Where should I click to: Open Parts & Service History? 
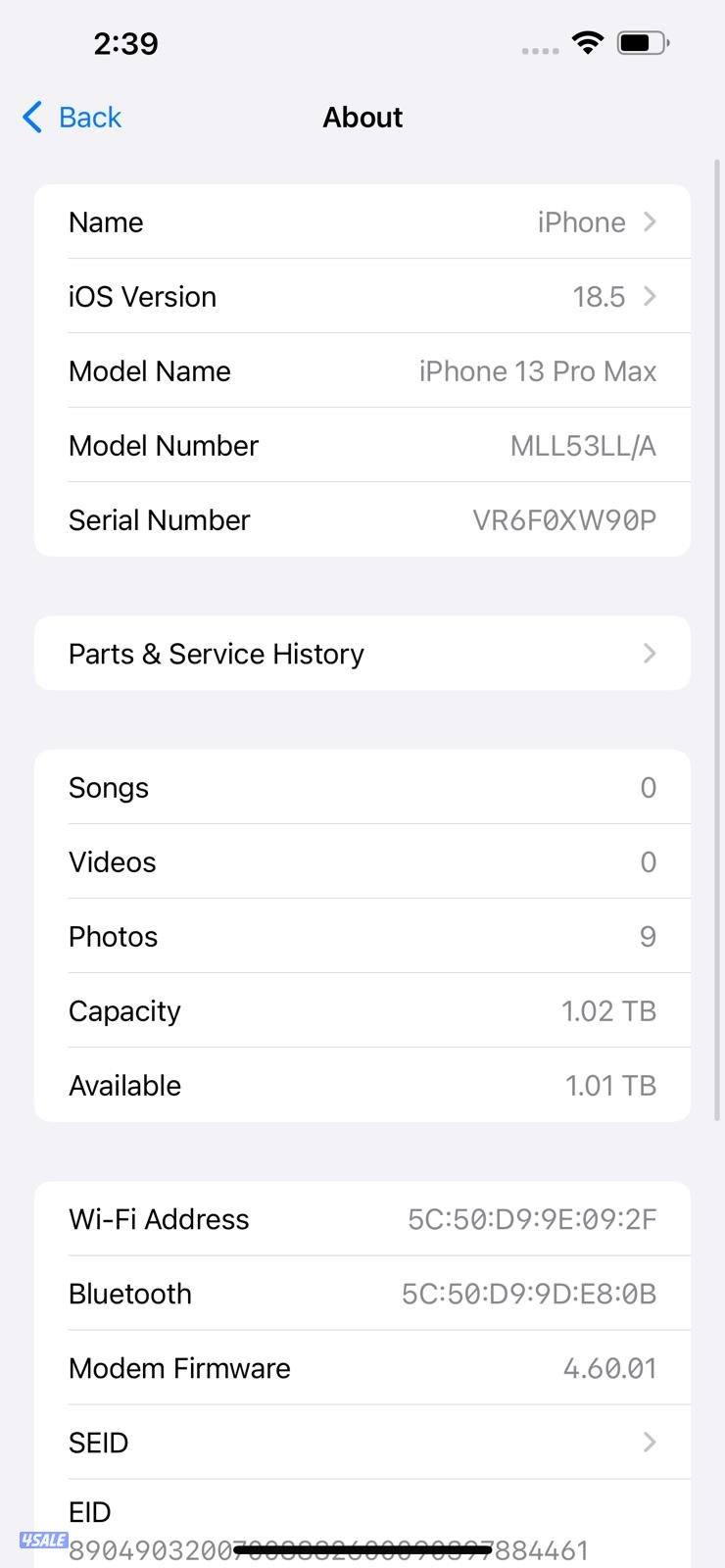tap(362, 654)
